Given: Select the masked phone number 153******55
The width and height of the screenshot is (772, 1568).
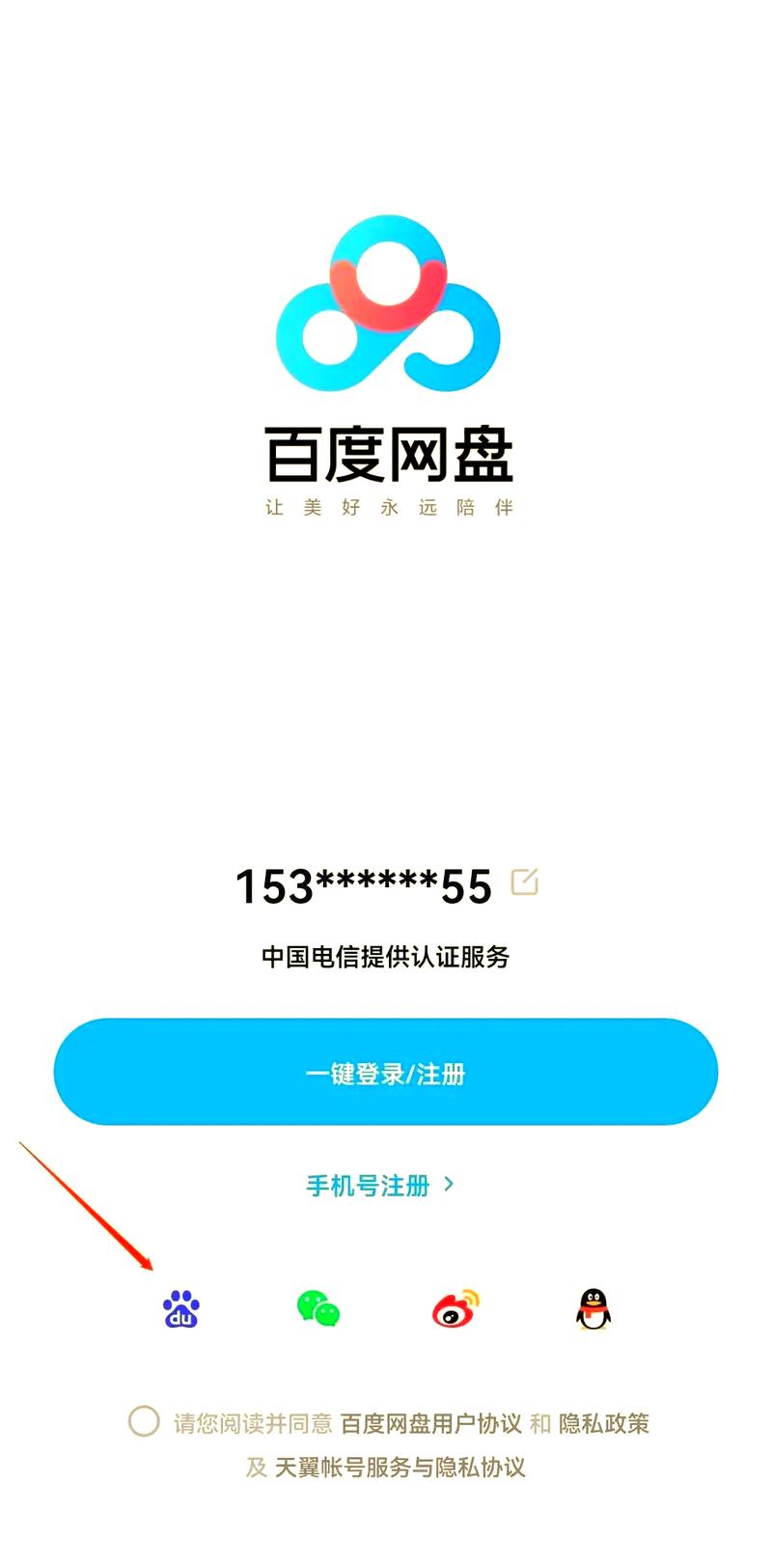Looking at the screenshot, I should [x=365, y=883].
